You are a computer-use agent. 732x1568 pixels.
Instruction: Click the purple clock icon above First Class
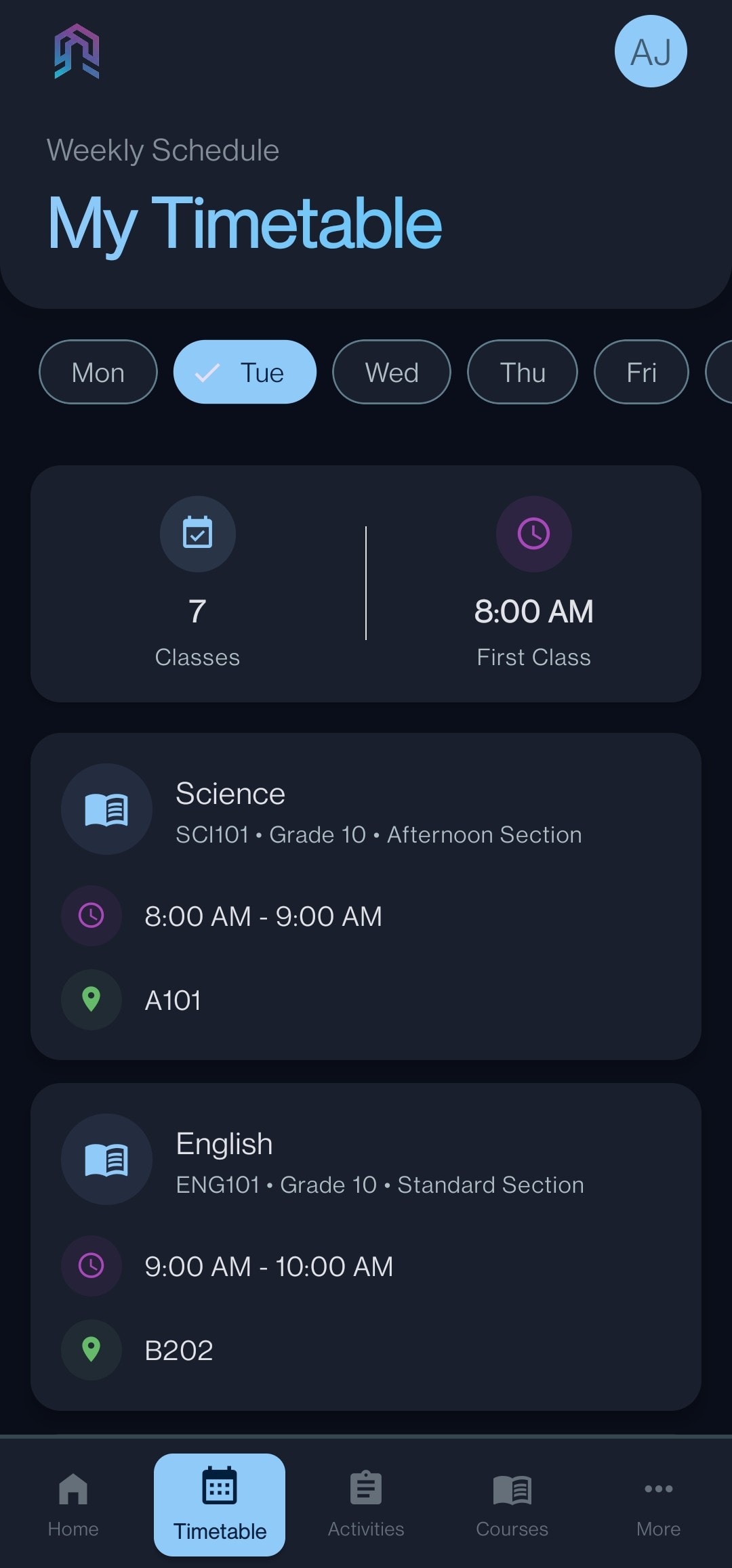[534, 534]
